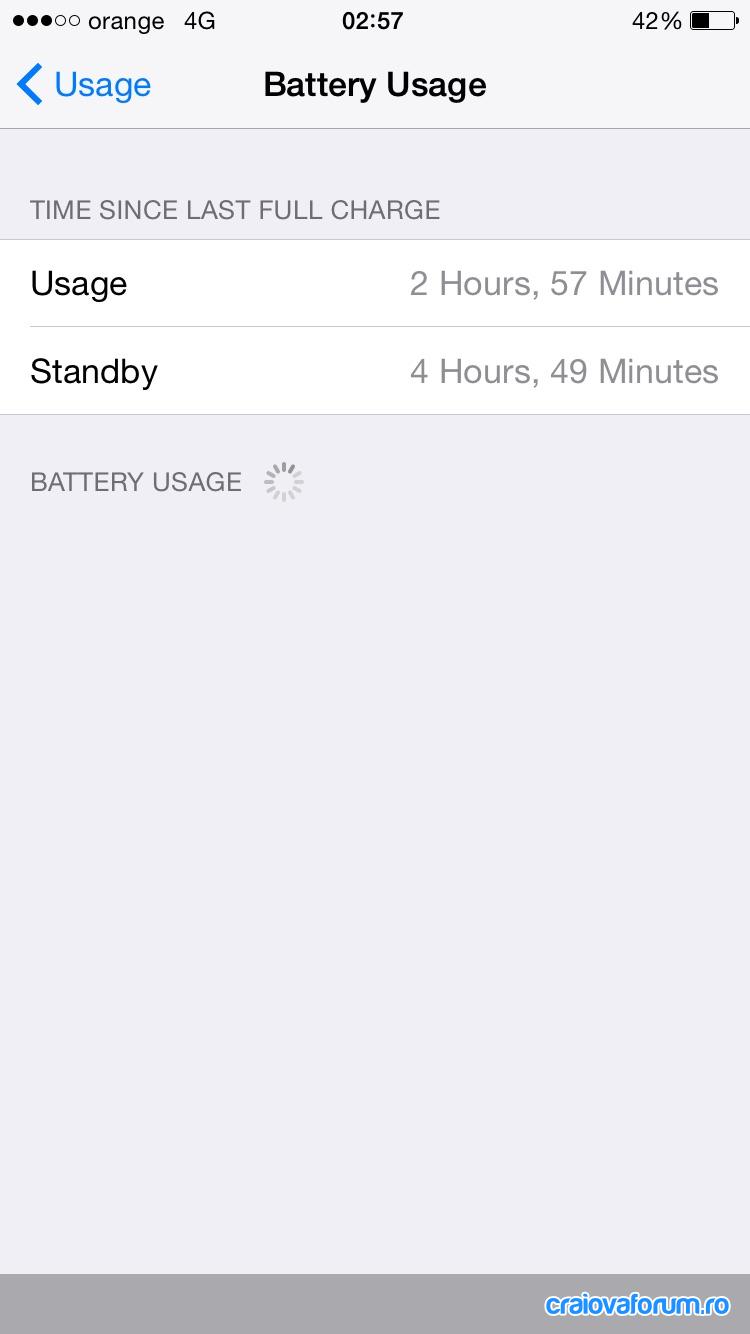Go back to the Usage screen

click(84, 85)
